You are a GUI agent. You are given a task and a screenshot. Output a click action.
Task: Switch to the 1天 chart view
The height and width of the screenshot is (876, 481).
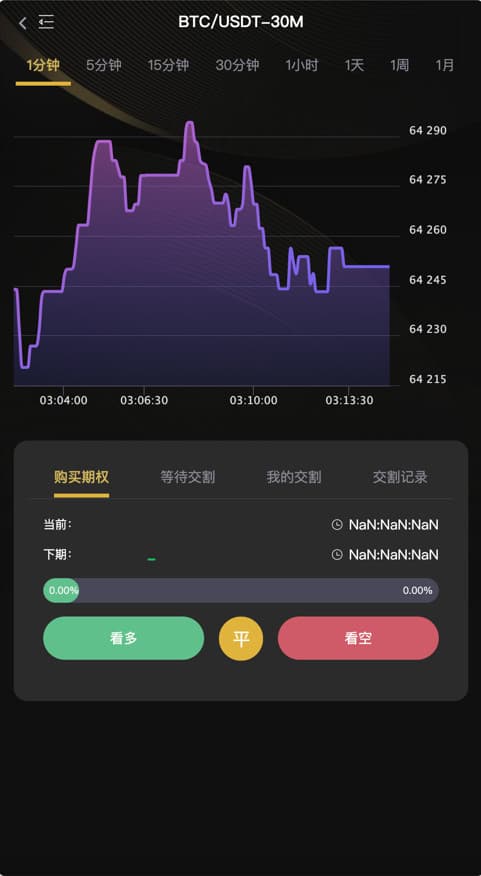[354, 65]
